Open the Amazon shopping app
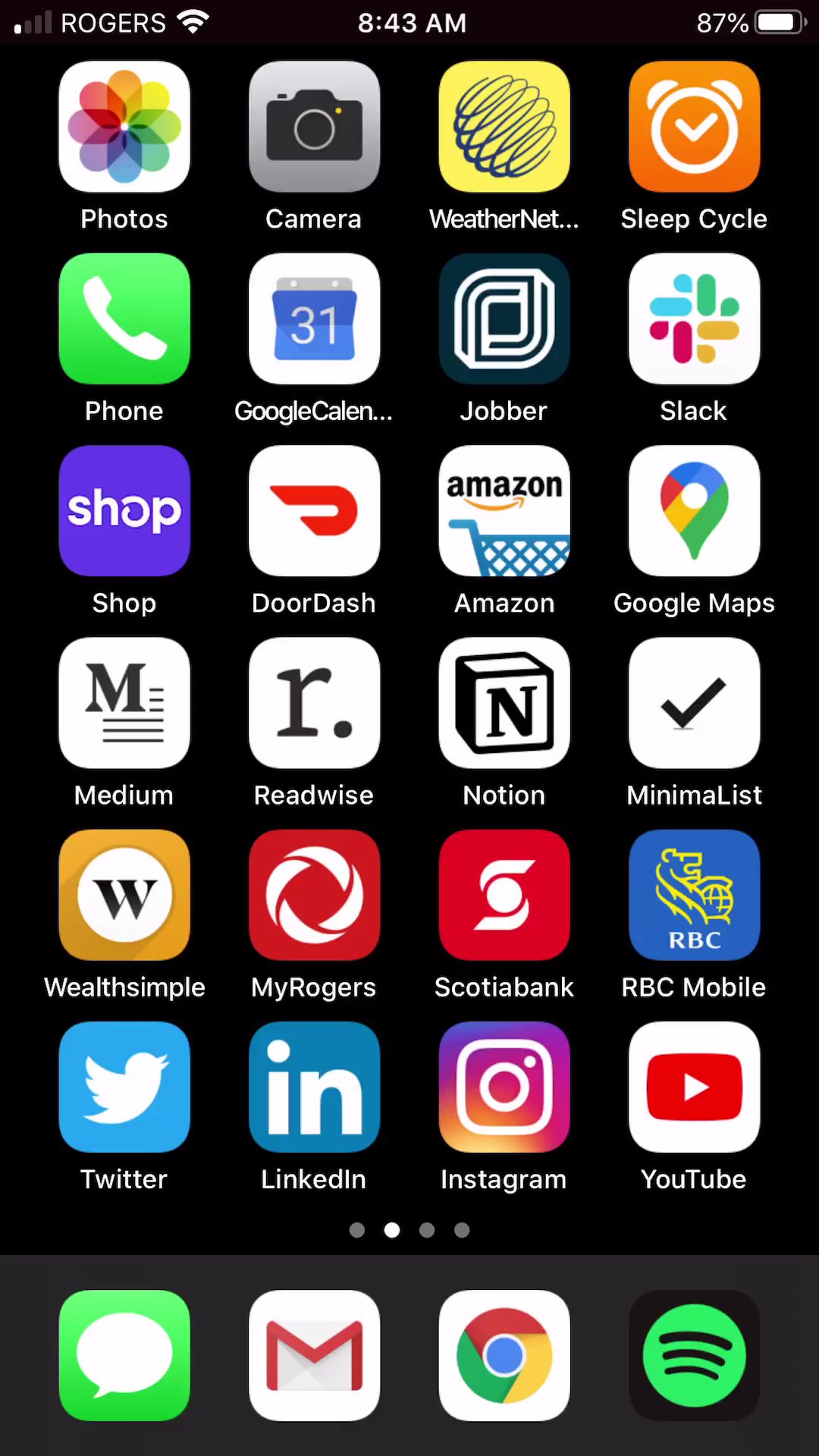The width and height of the screenshot is (819, 1456). 504,510
